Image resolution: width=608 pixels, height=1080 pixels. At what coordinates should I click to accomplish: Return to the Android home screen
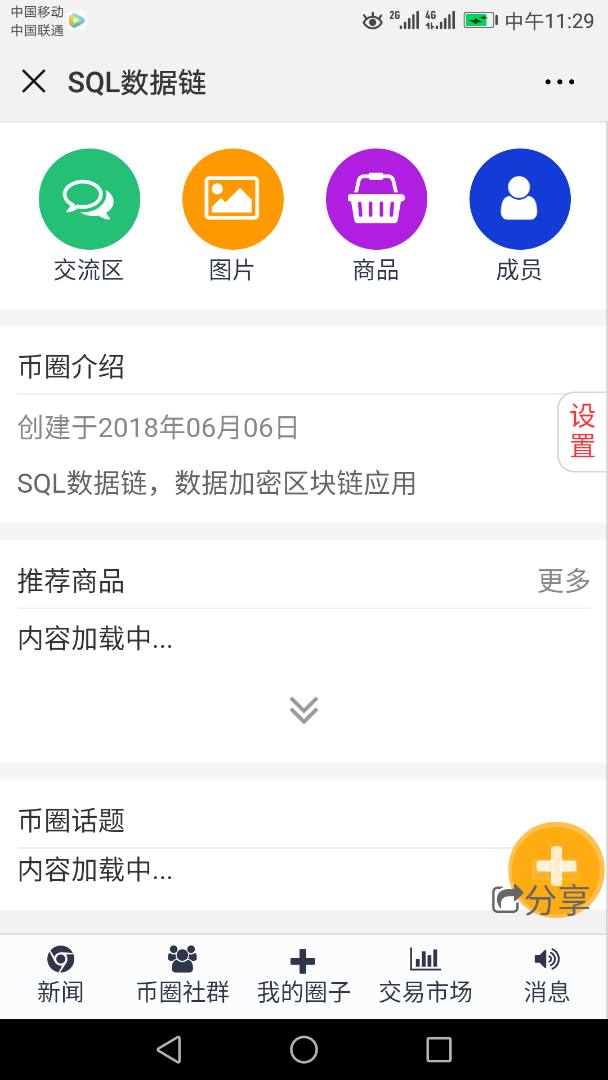(304, 1049)
